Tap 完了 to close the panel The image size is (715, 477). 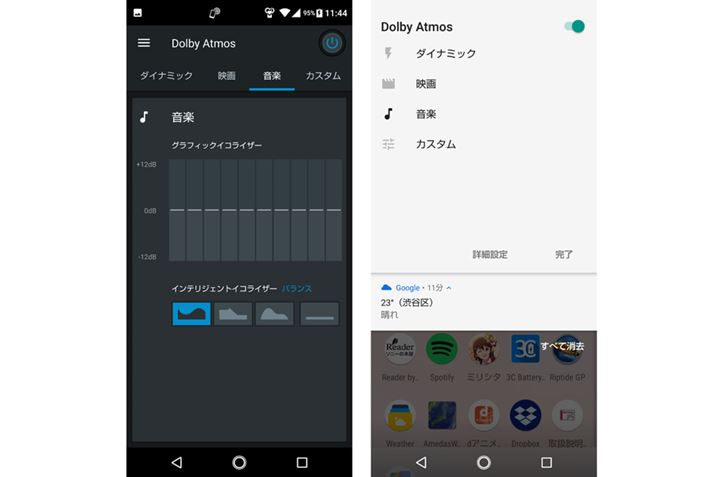(x=564, y=255)
